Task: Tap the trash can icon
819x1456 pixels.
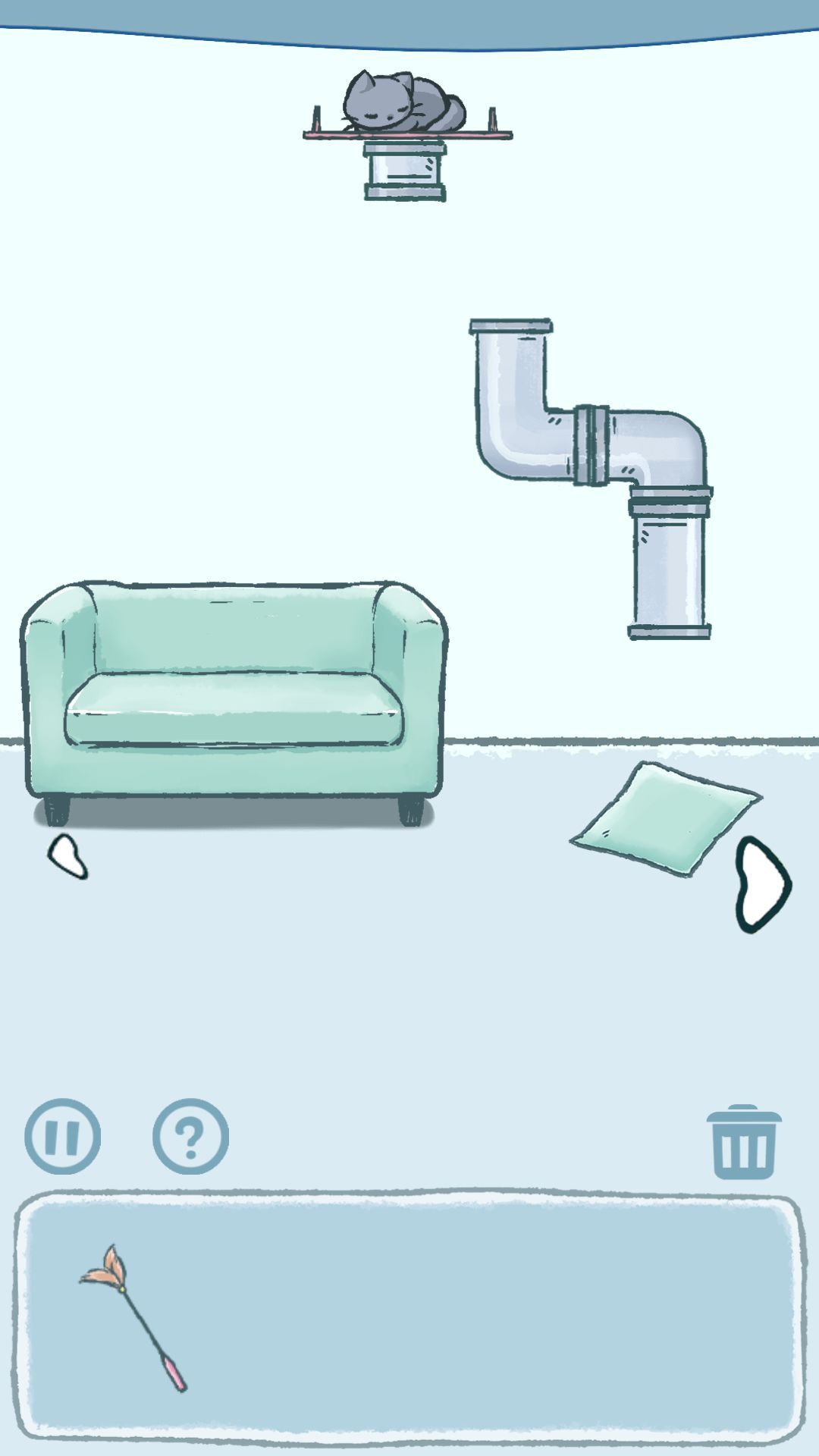Action: pyautogui.click(x=743, y=1142)
